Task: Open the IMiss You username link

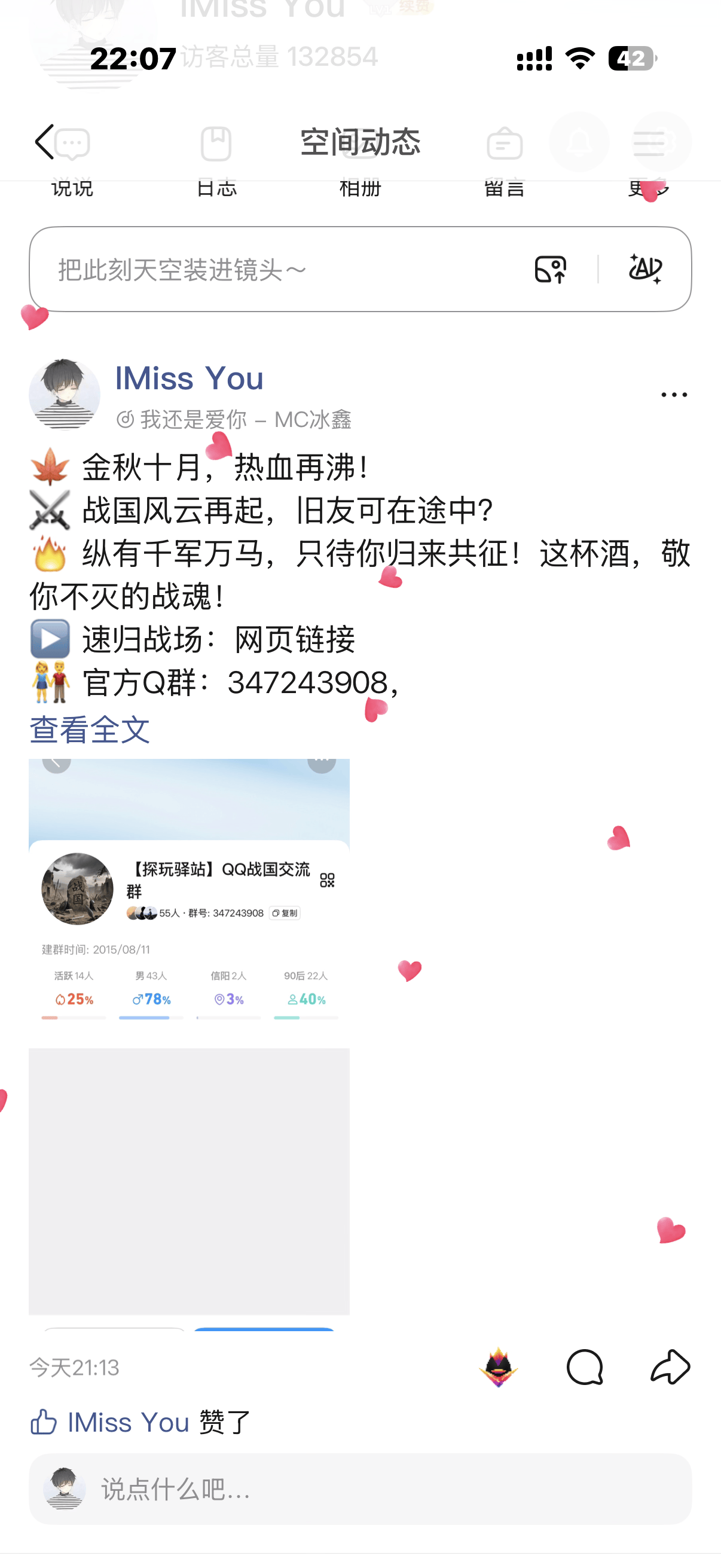Action: click(x=190, y=378)
